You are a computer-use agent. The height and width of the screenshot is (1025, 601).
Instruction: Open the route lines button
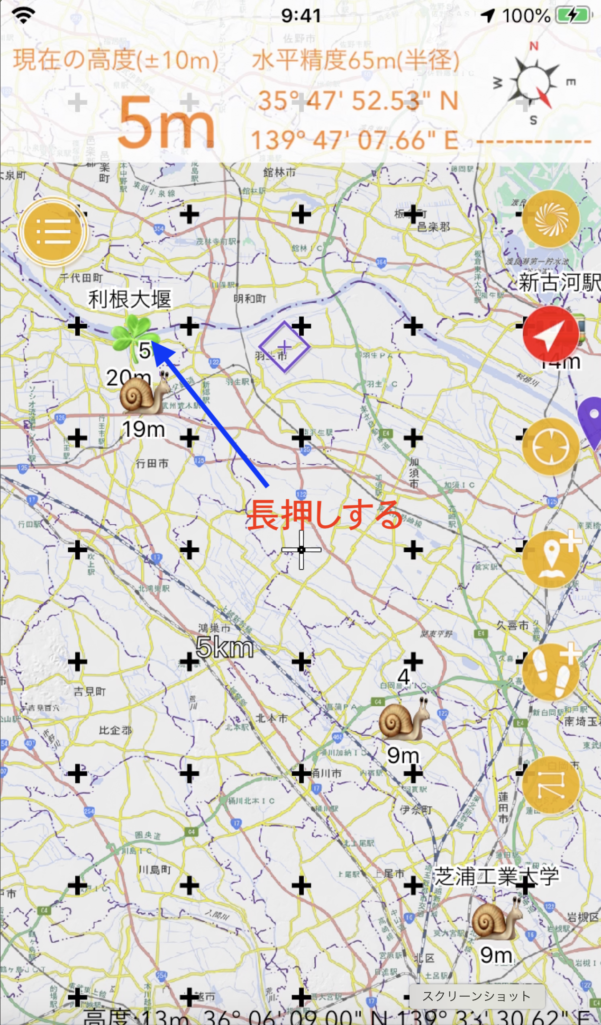coord(551,785)
